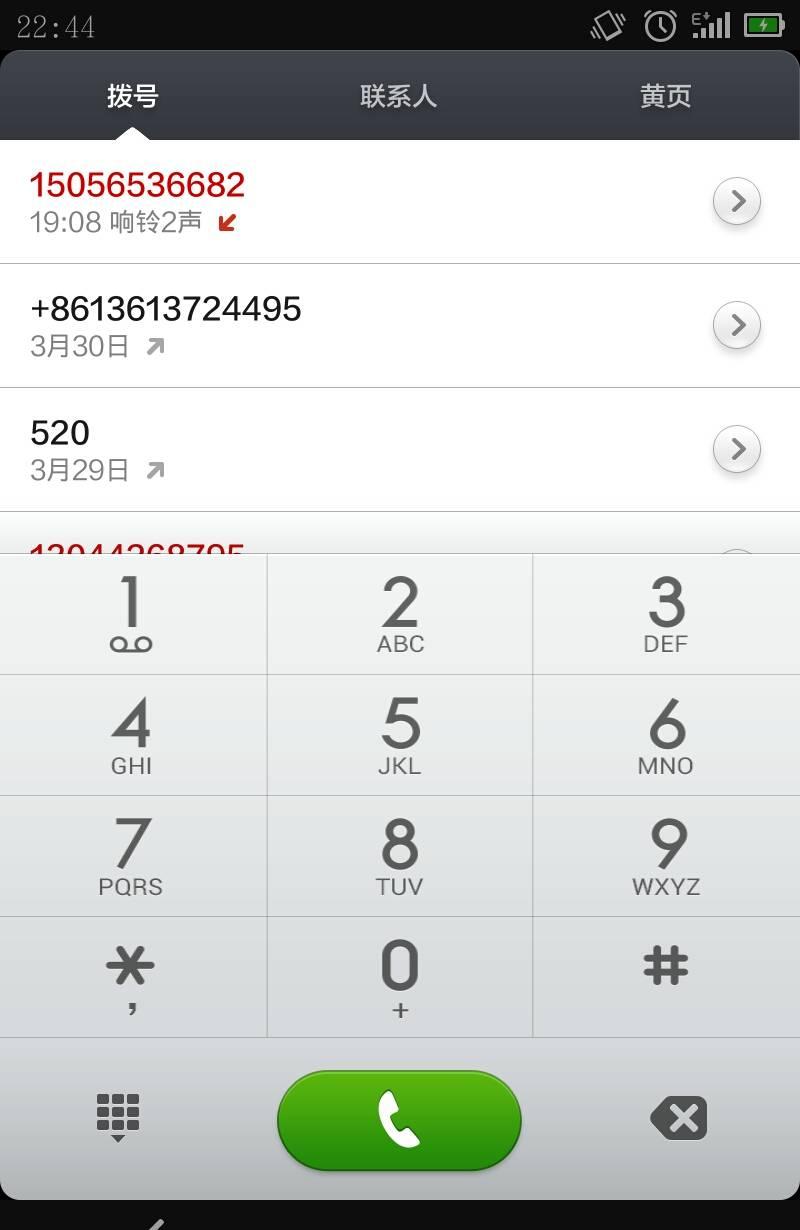Image resolution: width=800 pixels, height=1230 pixels.
Task: Hide the dialpad with keypad icon
Action: 118,1117
